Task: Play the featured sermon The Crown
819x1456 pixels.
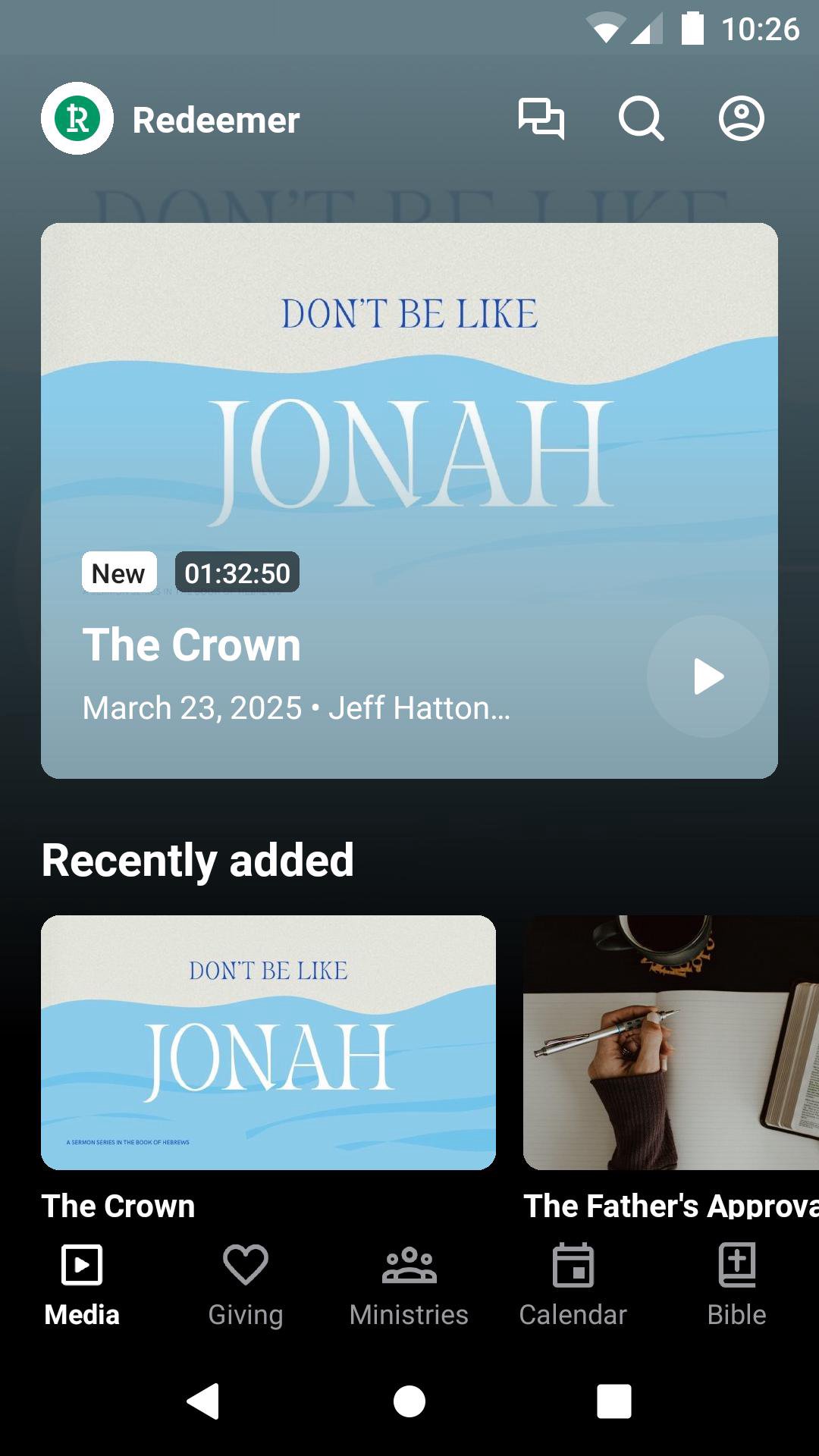Action: 708,676
